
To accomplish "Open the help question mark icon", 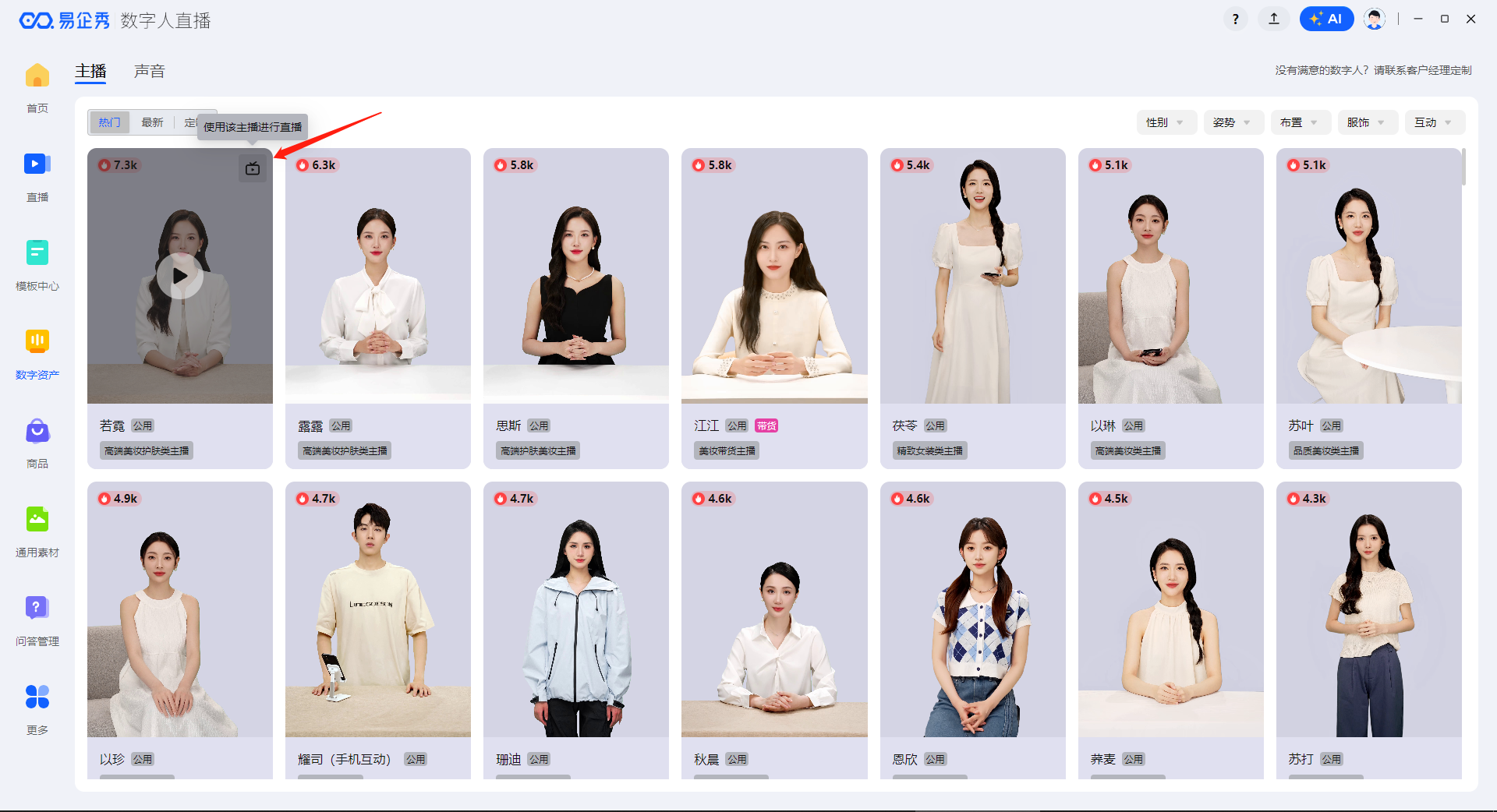I will (x=1235, y=19).
